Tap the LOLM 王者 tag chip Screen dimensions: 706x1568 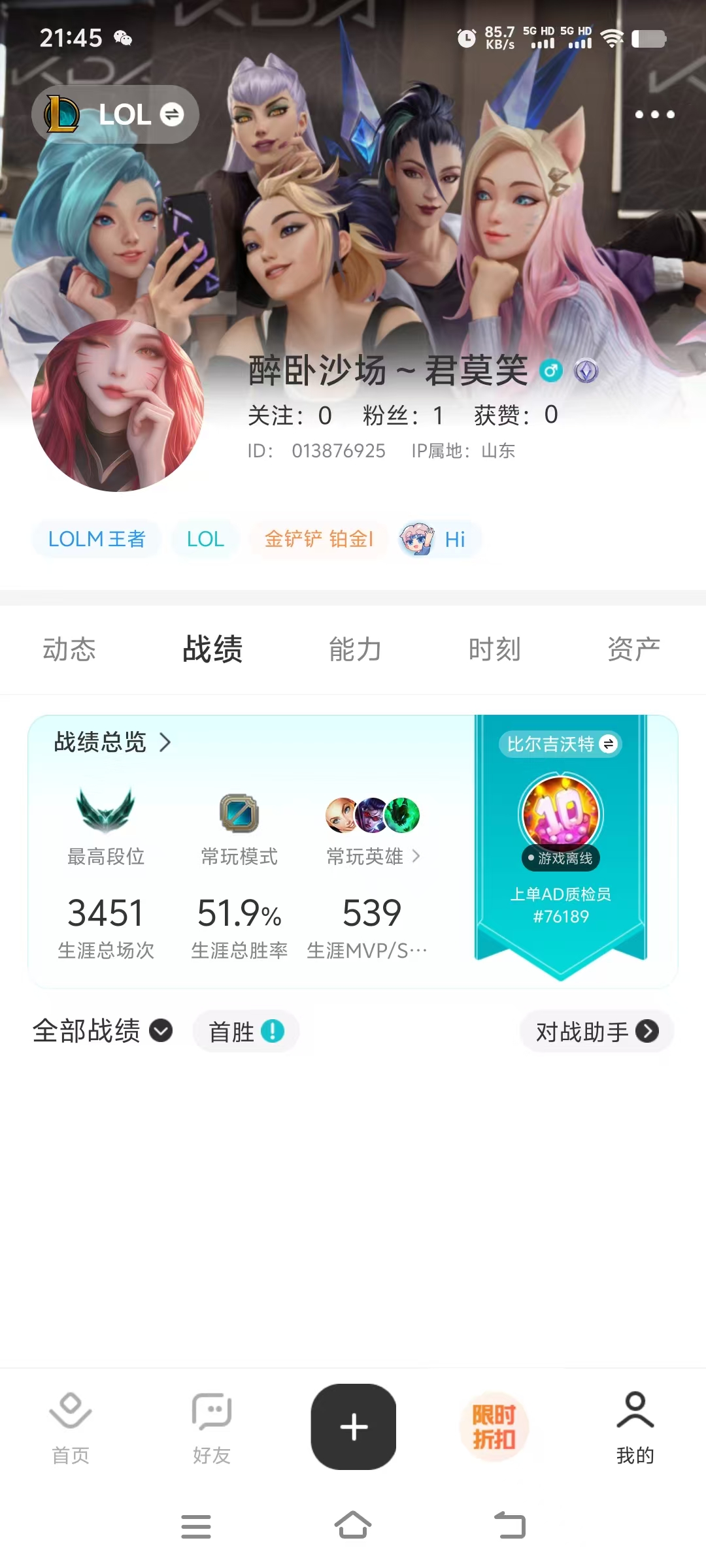(x=97, y=539)
